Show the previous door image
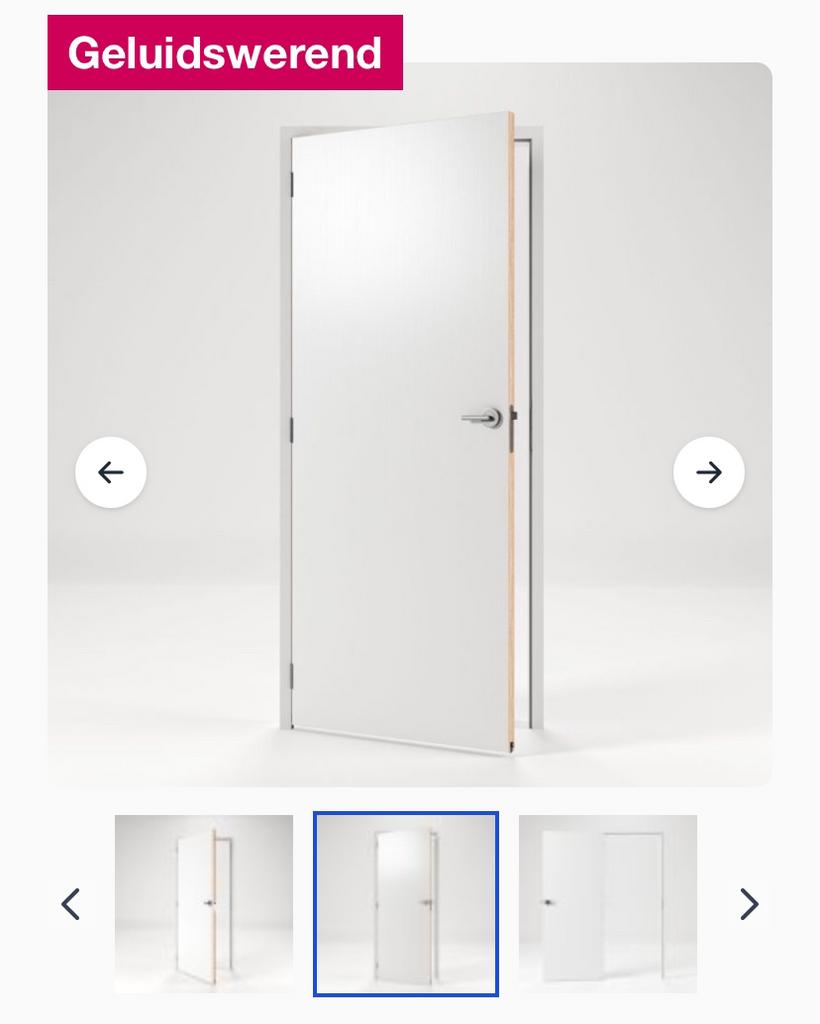Viewport: 820px width, 1024px height. point(111,472)
